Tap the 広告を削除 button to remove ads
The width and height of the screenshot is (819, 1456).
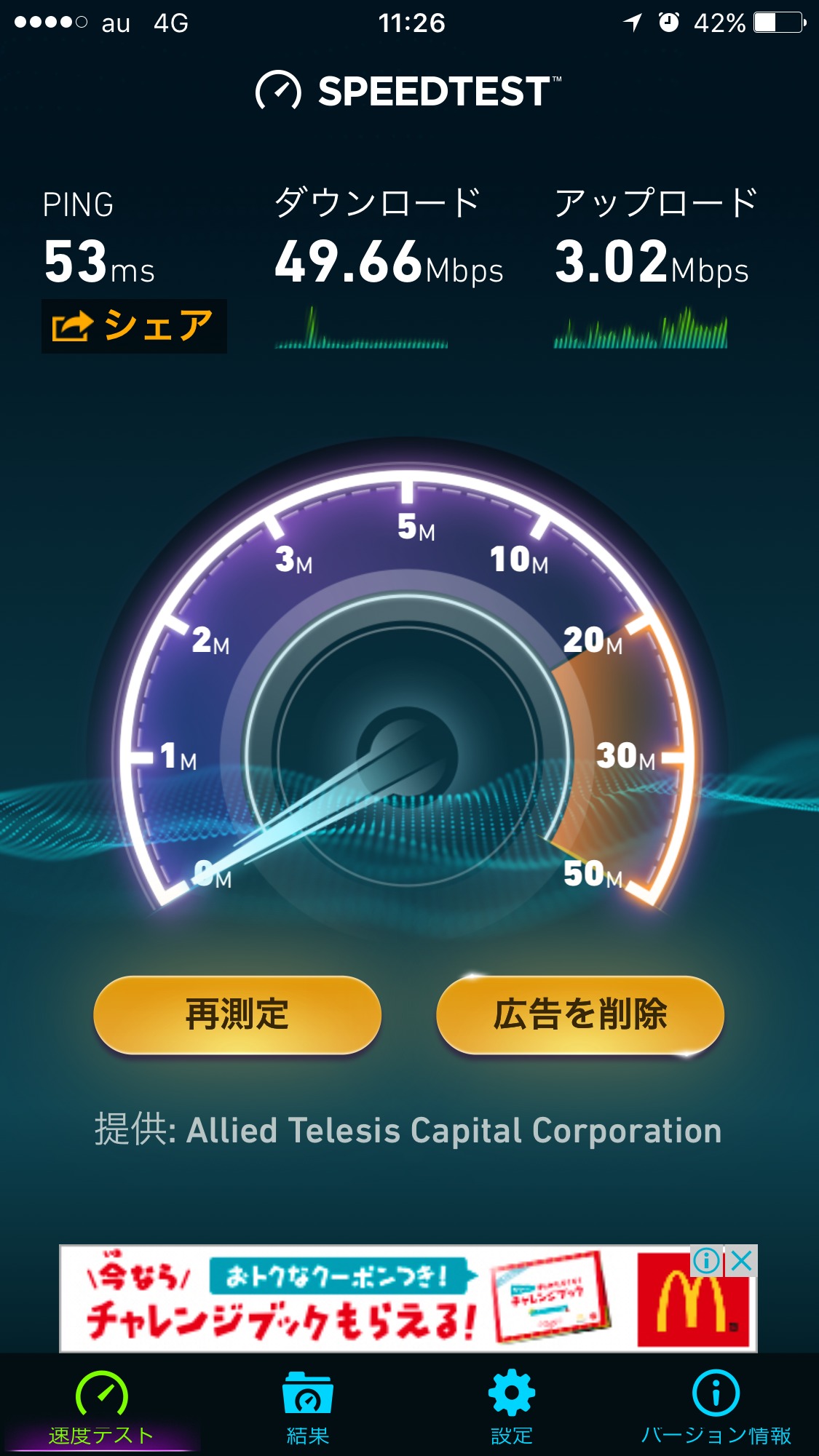[579, 1014]
